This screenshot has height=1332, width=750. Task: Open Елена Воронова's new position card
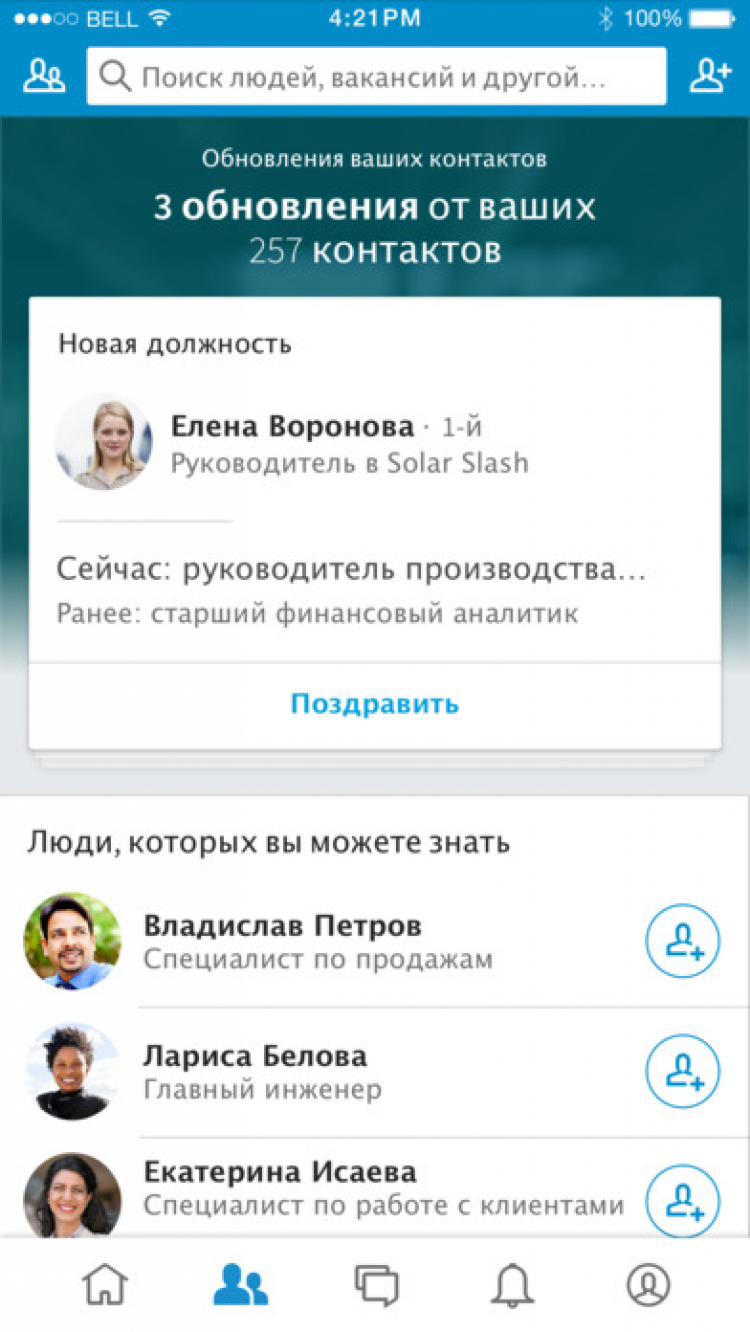tap(374, 480)
